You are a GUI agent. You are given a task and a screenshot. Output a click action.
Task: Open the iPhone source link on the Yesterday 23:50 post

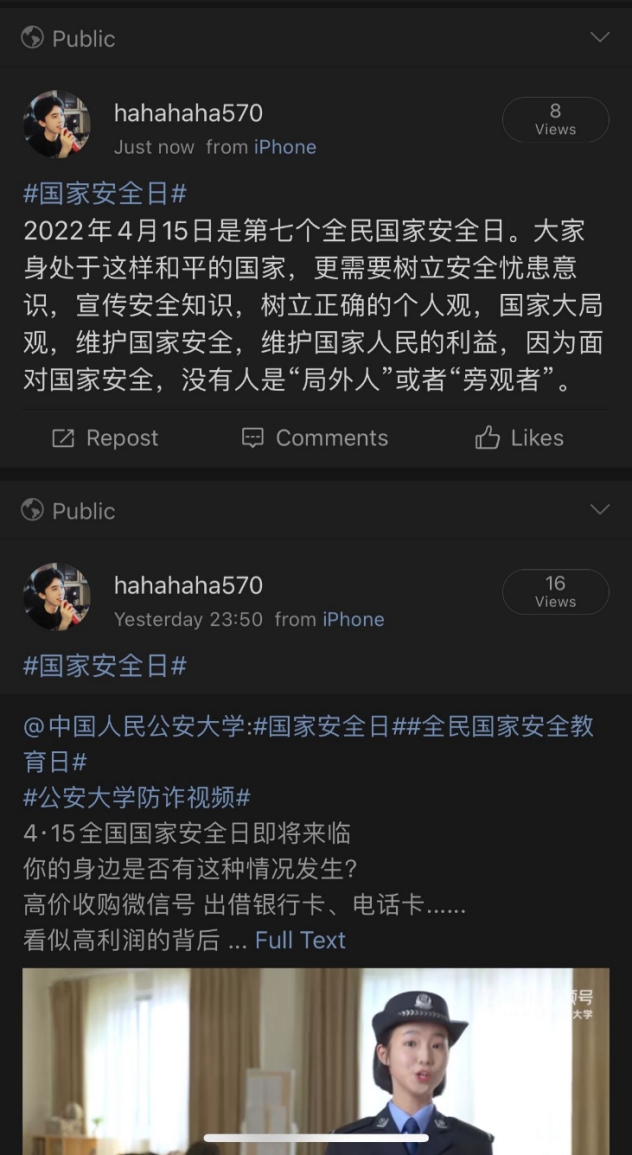[352, 619]
